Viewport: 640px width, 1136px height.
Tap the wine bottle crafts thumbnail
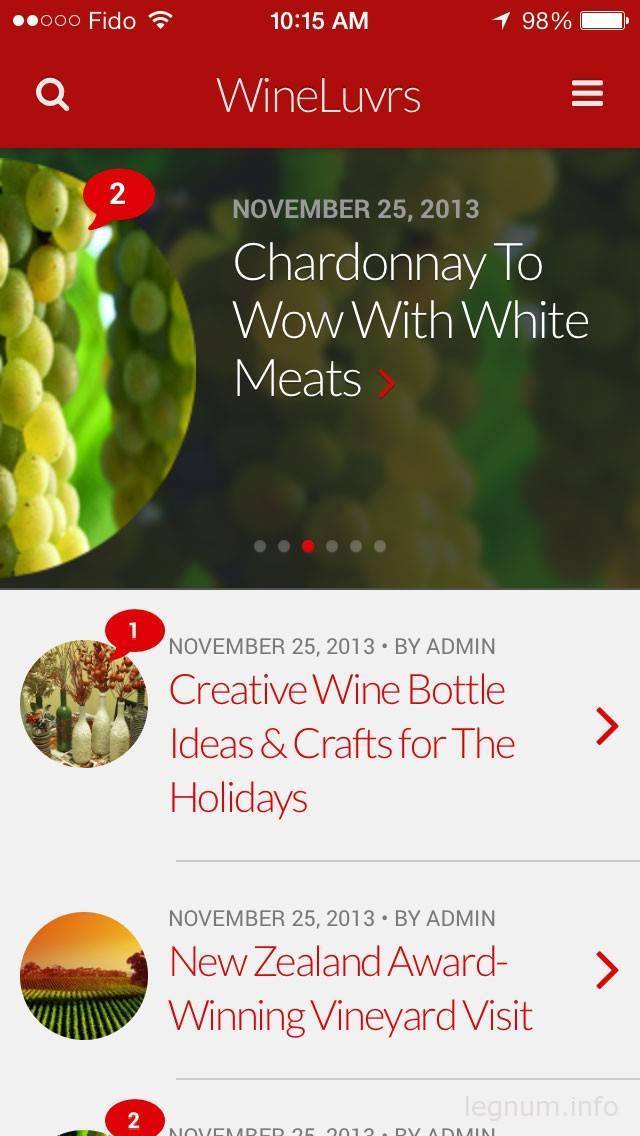[x=84, y=703]
